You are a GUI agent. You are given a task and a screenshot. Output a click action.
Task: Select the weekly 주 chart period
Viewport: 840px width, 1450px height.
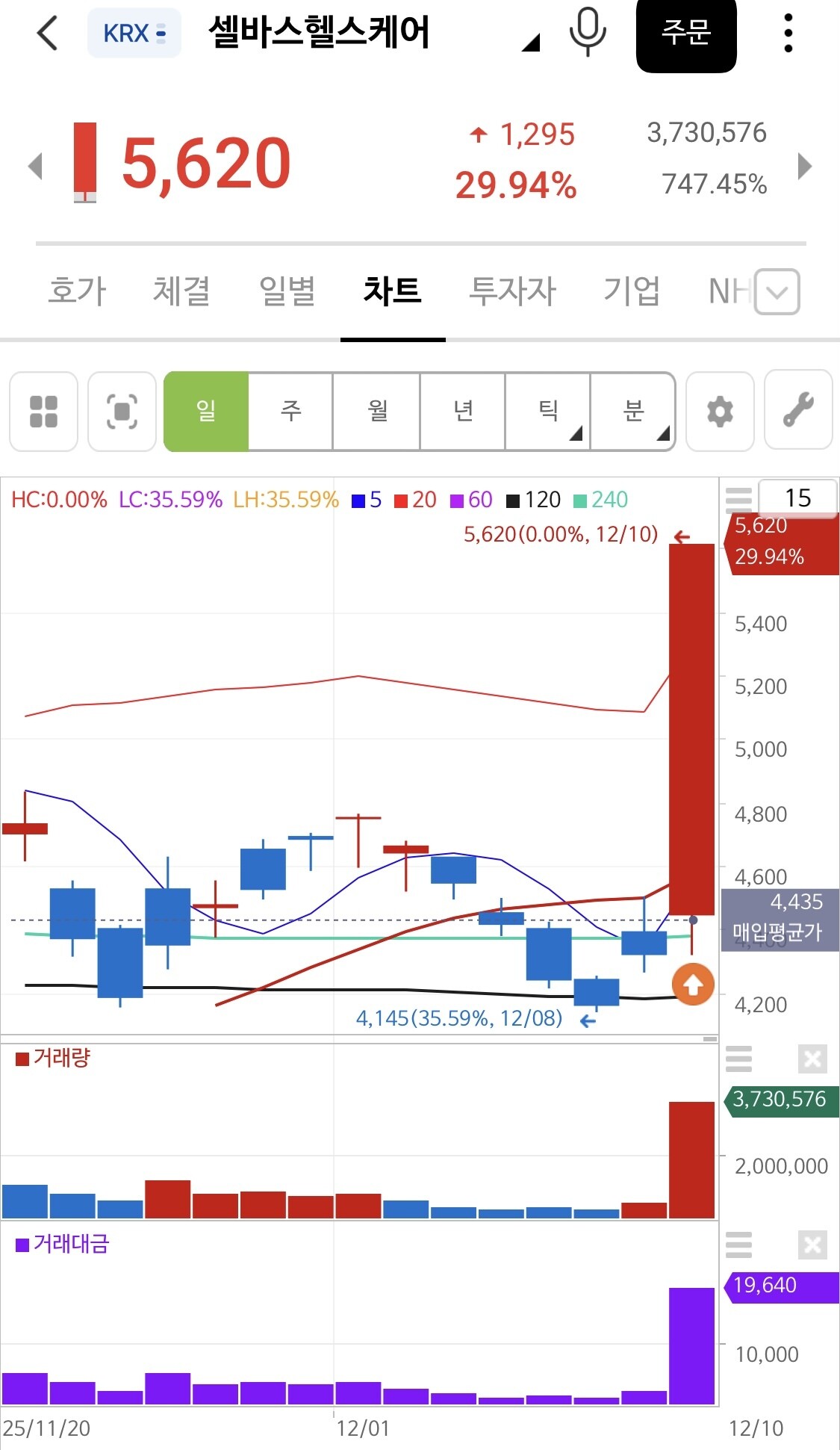tap(290, 411)
